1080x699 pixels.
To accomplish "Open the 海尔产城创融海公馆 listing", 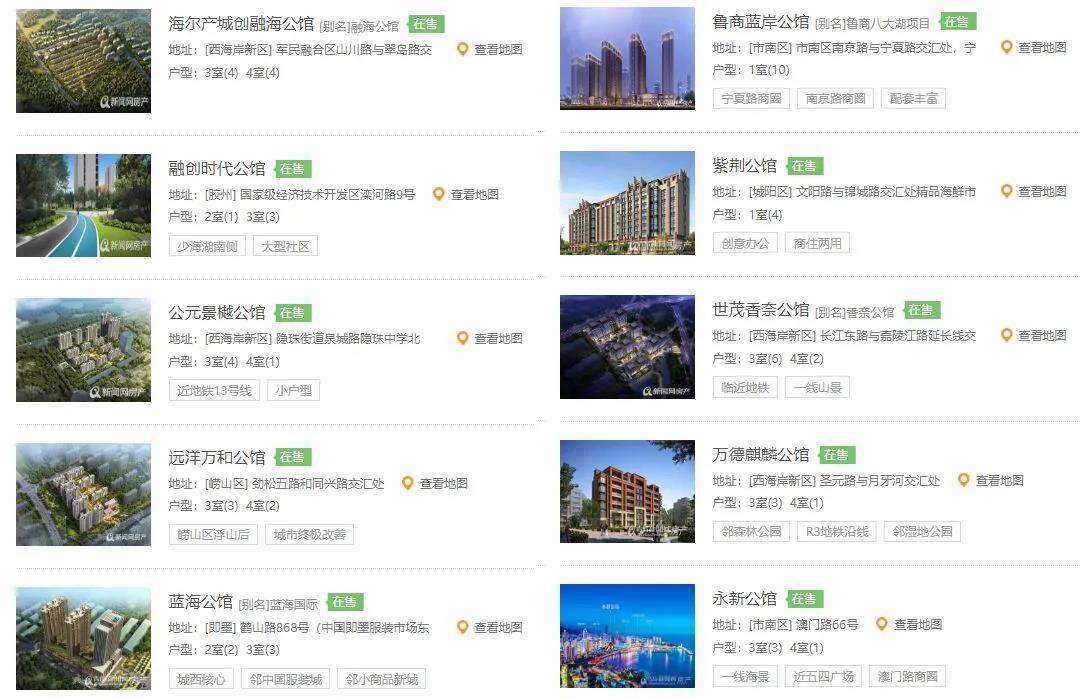I will (x=241, y=25).
